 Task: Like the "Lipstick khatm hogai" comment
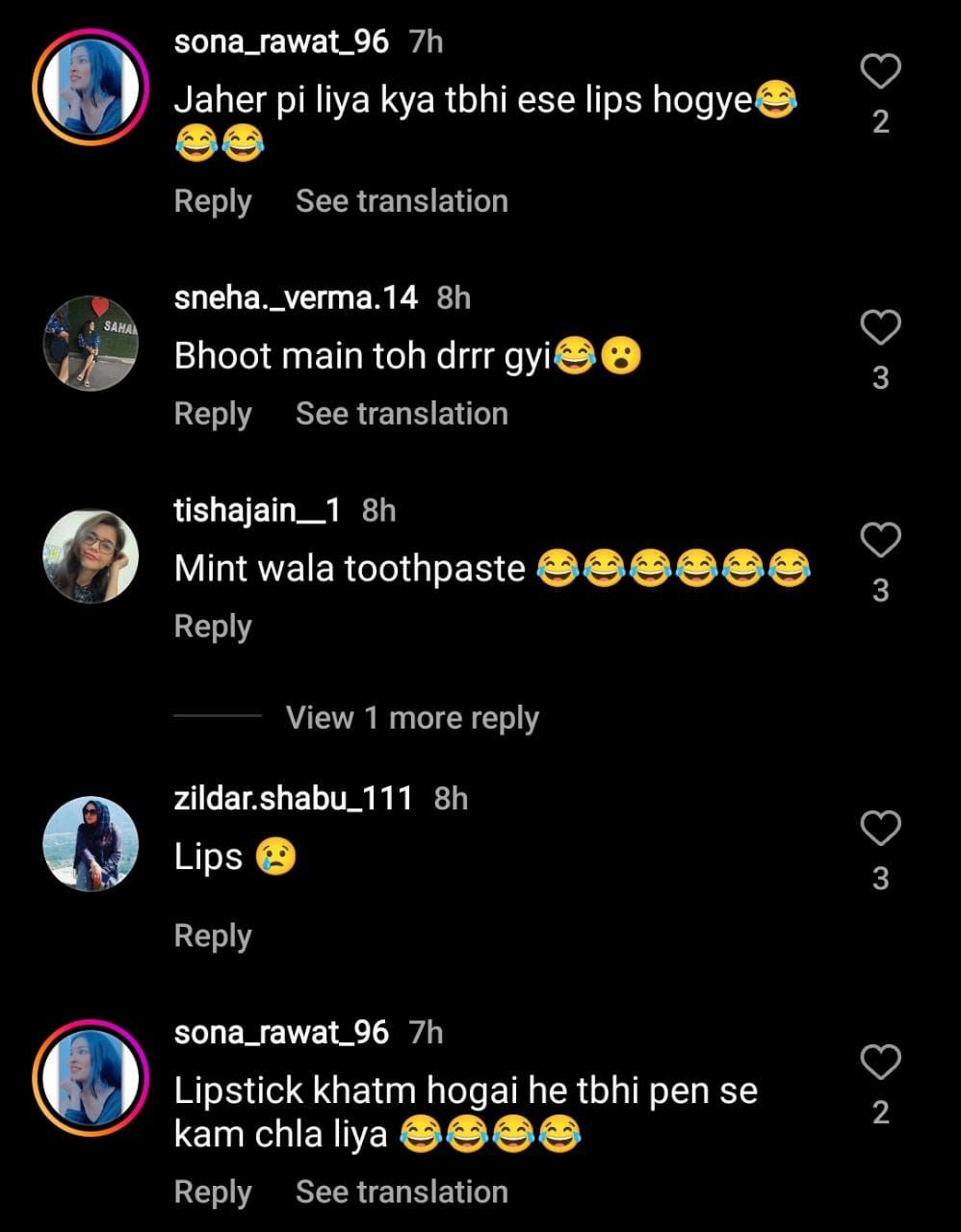pyautogui.click(x=879, y=1063)
